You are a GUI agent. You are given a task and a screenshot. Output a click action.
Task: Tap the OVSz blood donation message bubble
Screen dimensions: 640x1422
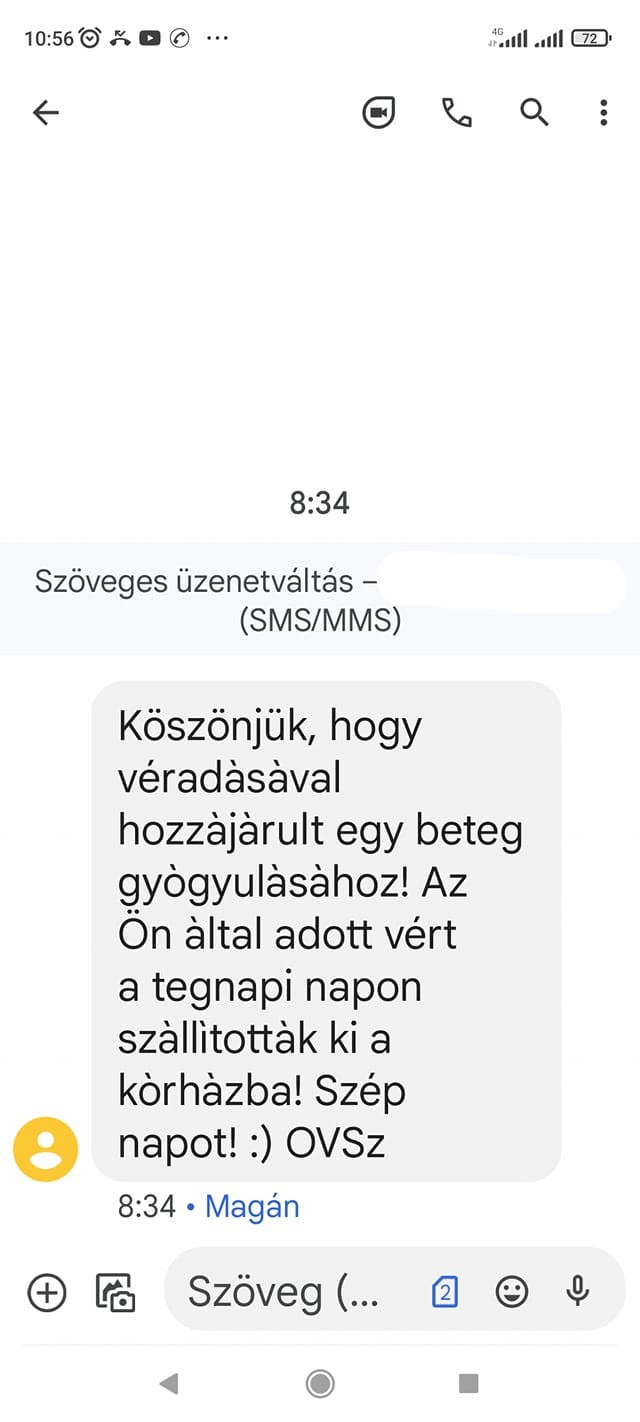[326, 932]
